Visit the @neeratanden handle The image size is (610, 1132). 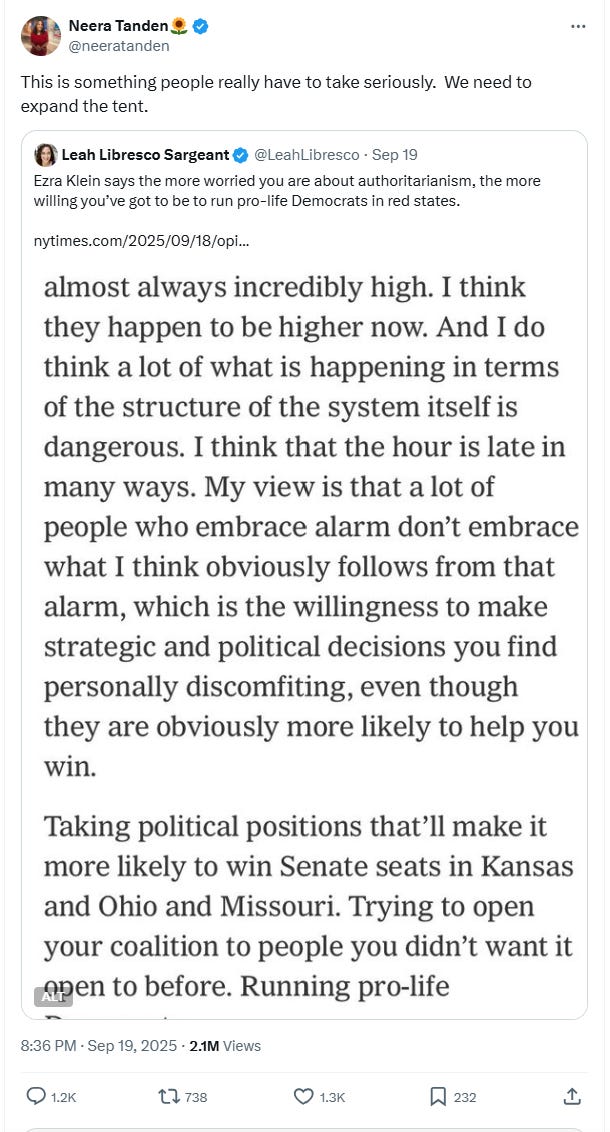coord(118,45)
